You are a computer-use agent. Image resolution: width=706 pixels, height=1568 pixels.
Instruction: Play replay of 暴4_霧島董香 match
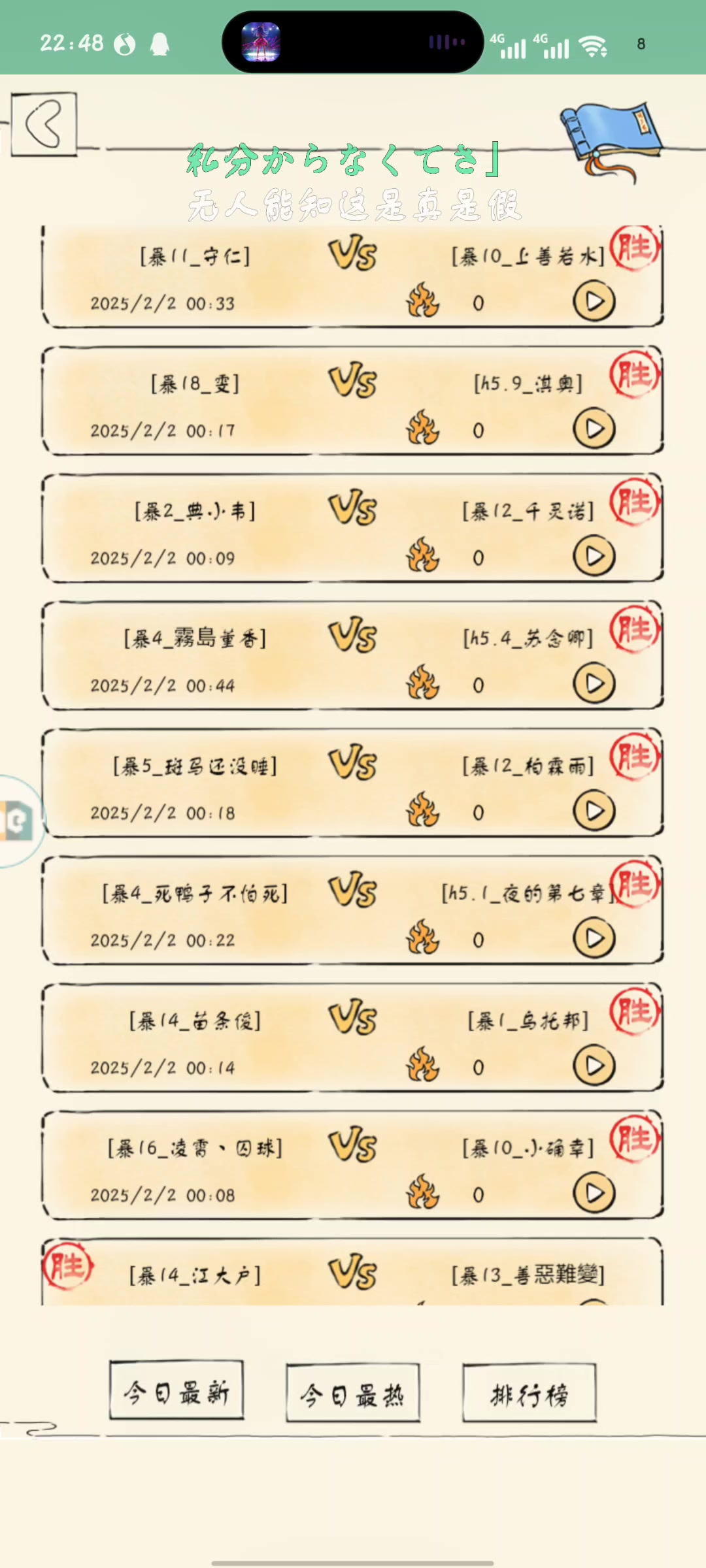click(594, 683)
